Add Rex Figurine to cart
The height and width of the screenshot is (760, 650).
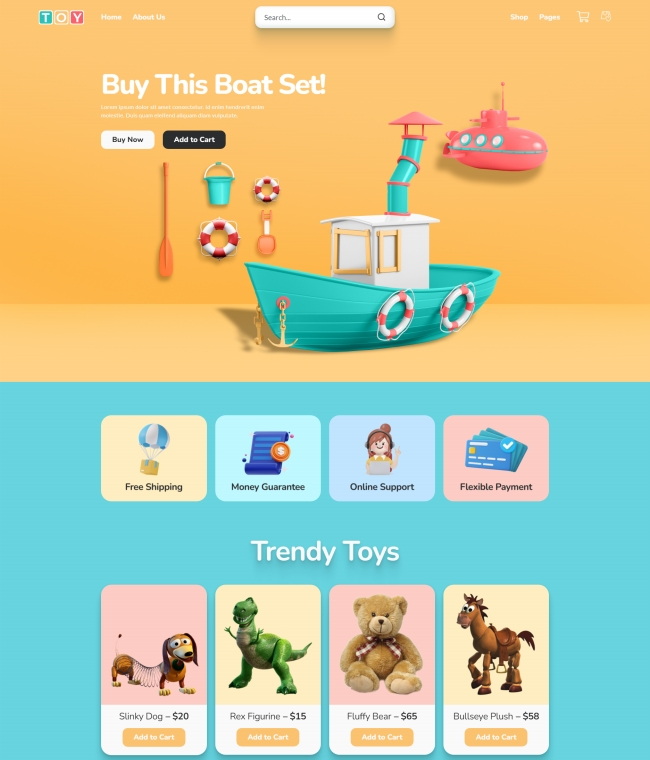click(x=268, y=737)
